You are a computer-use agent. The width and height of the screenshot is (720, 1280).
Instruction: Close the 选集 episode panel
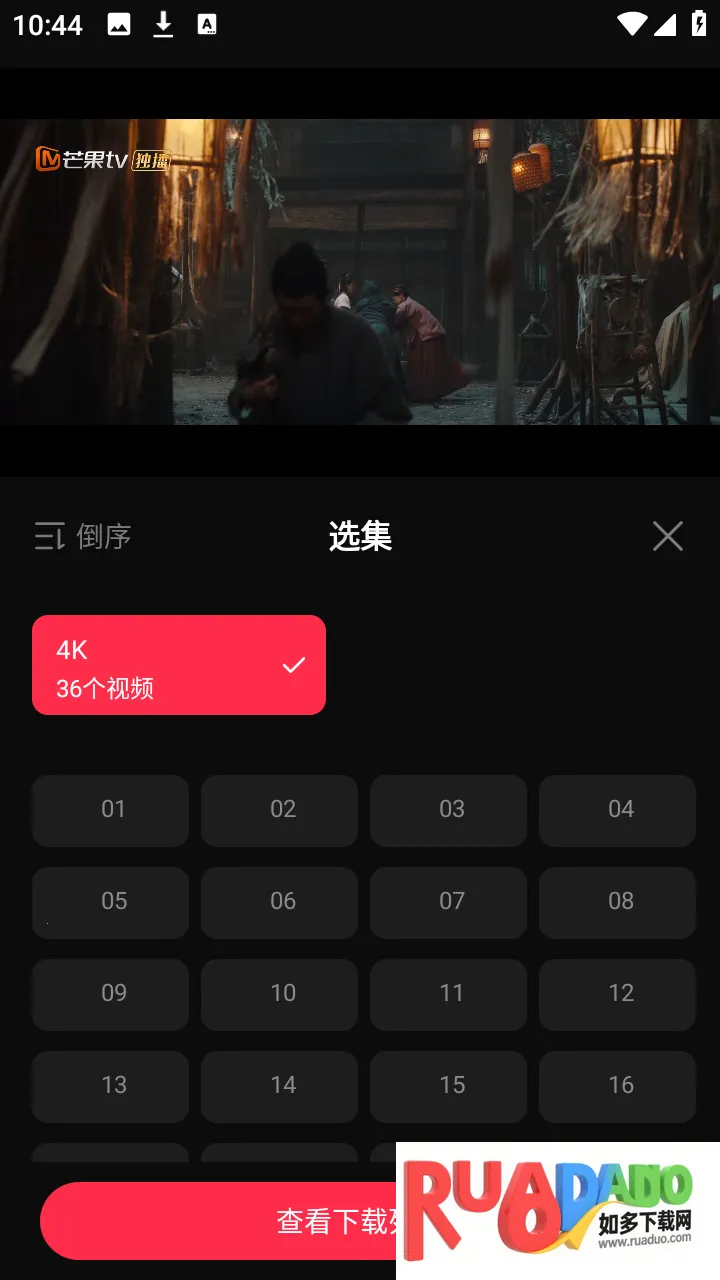667,537
